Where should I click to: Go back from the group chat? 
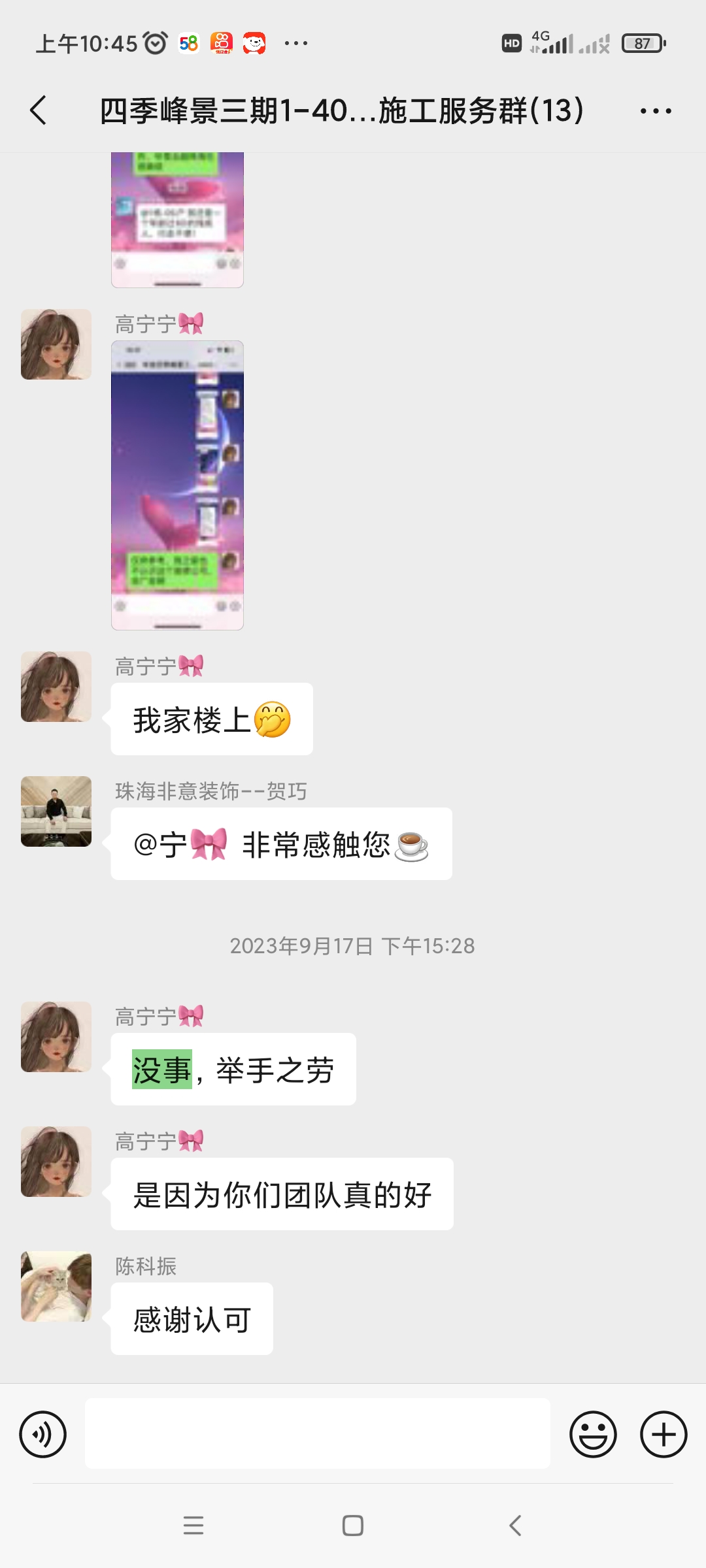(x=39, y=110)
